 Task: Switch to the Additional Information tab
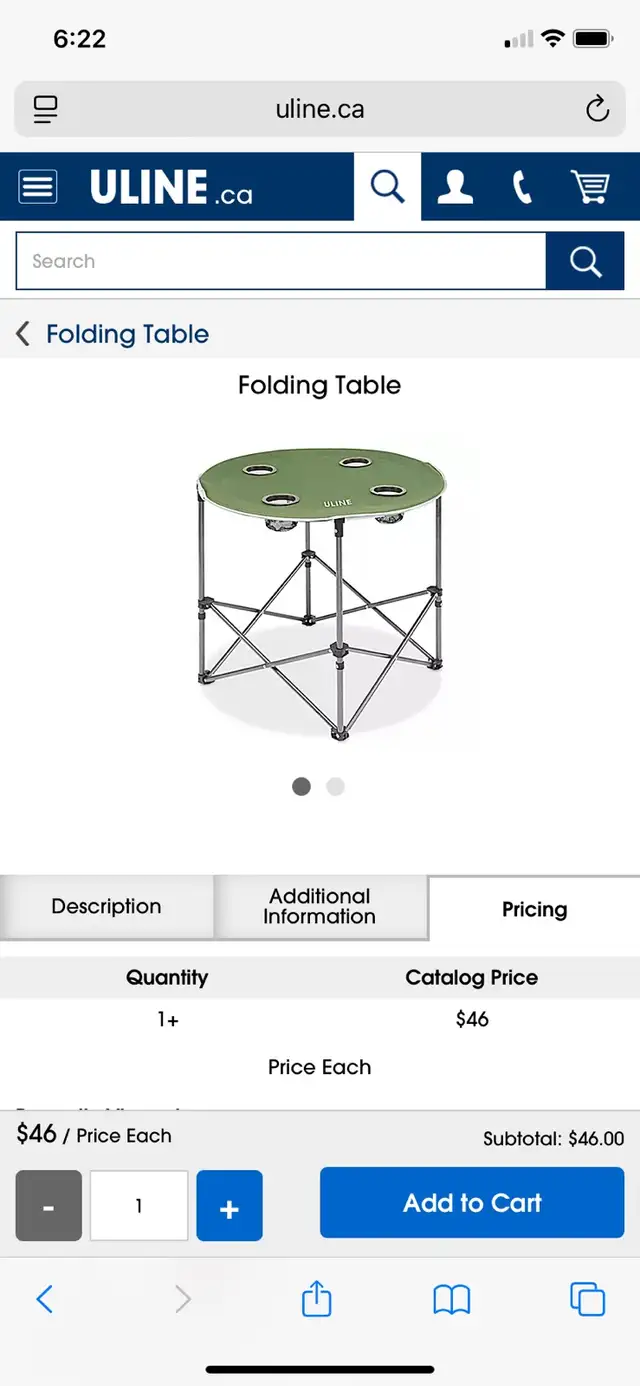pyautogui.click(x=320, y=907)
